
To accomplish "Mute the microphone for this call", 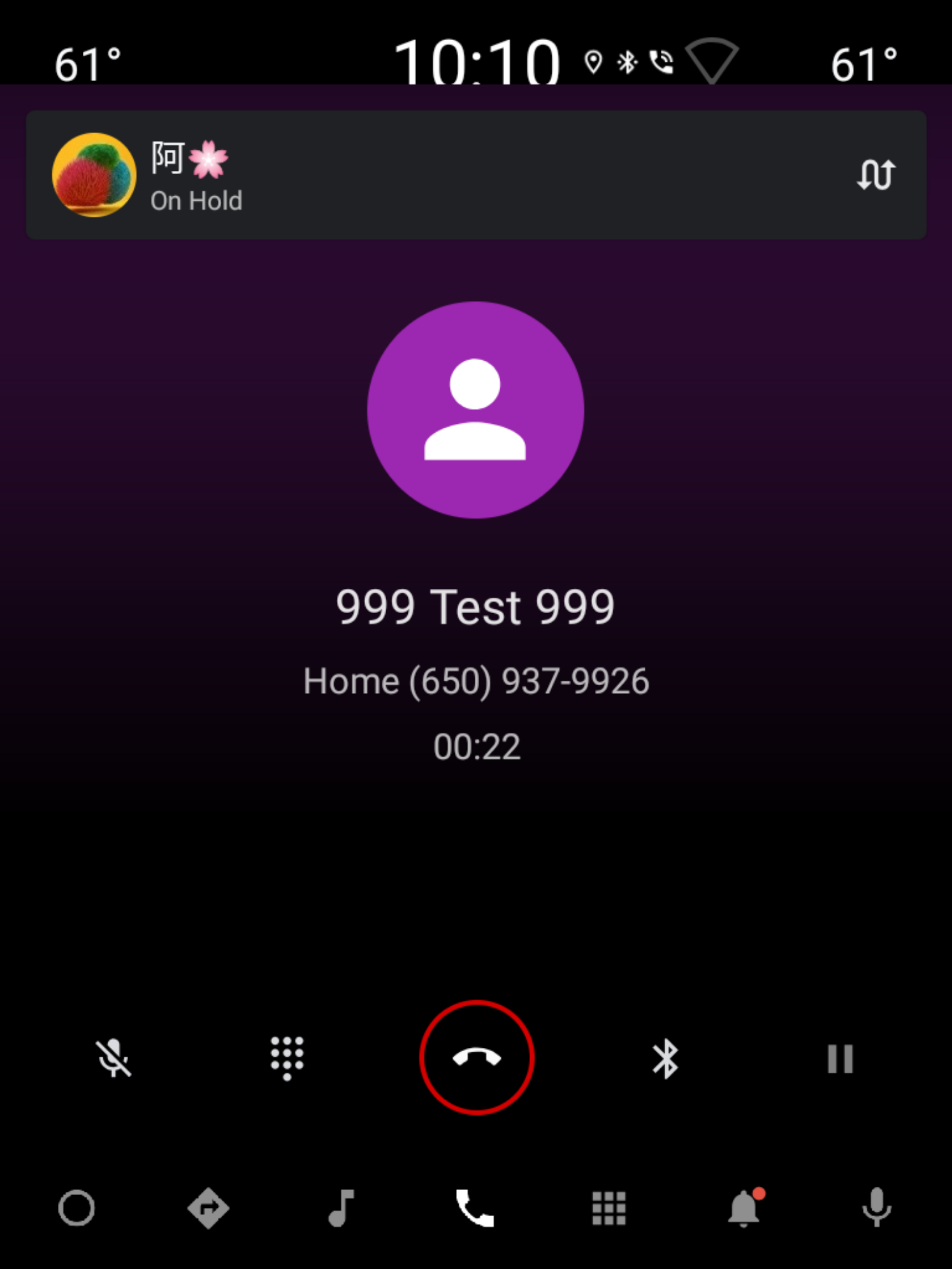I will click(x=113, y=1058).
